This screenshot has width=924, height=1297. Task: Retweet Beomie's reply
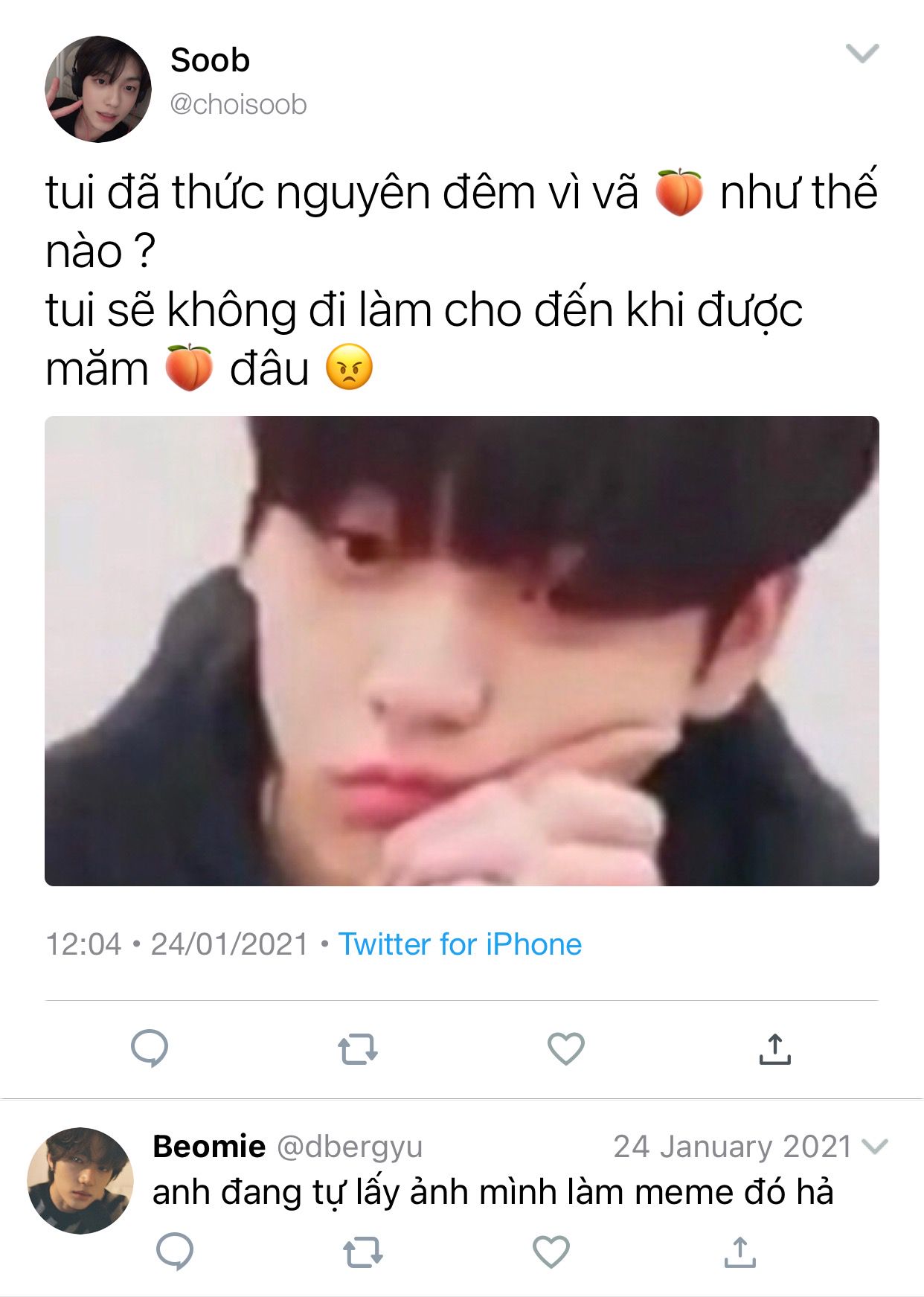click(x=363, y=1252)
